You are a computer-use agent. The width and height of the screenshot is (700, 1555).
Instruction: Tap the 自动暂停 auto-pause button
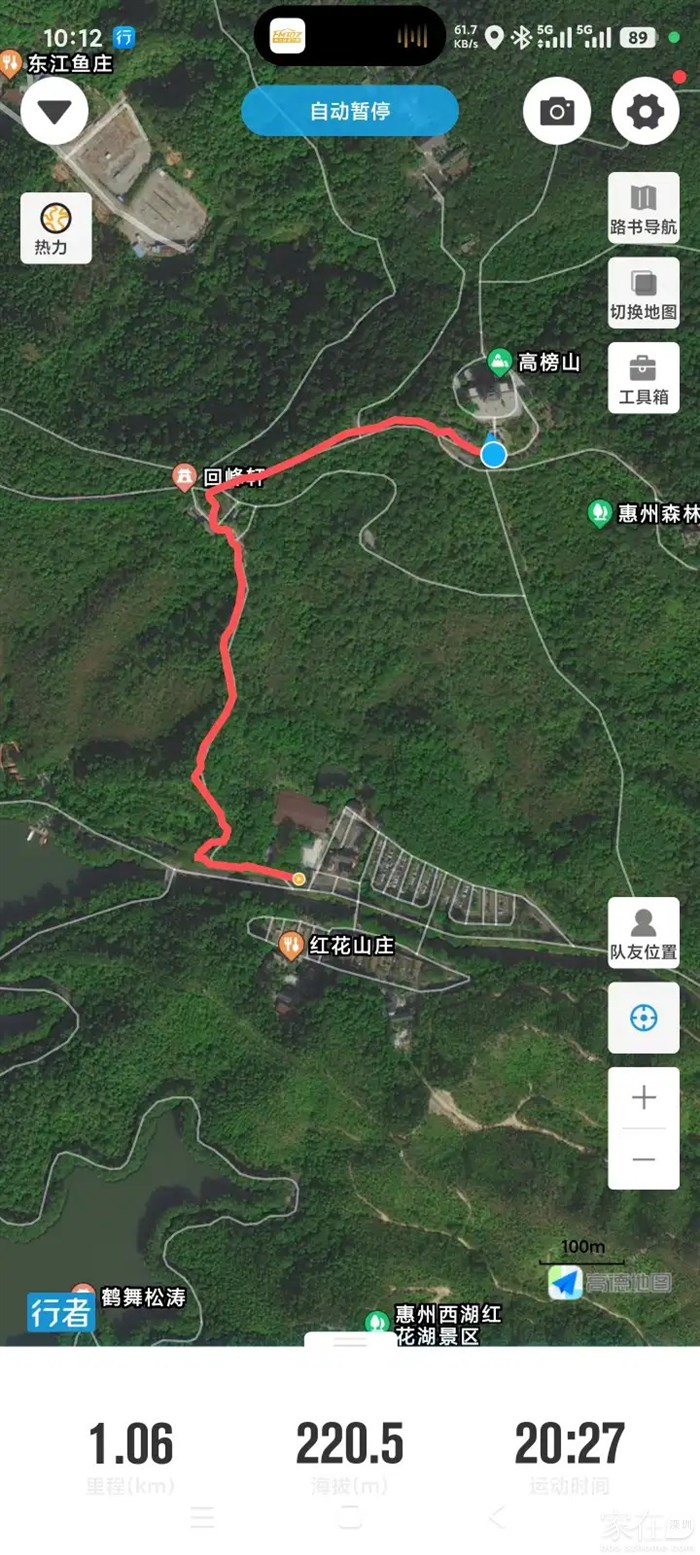pyautogui.click(x=349, y=111)
